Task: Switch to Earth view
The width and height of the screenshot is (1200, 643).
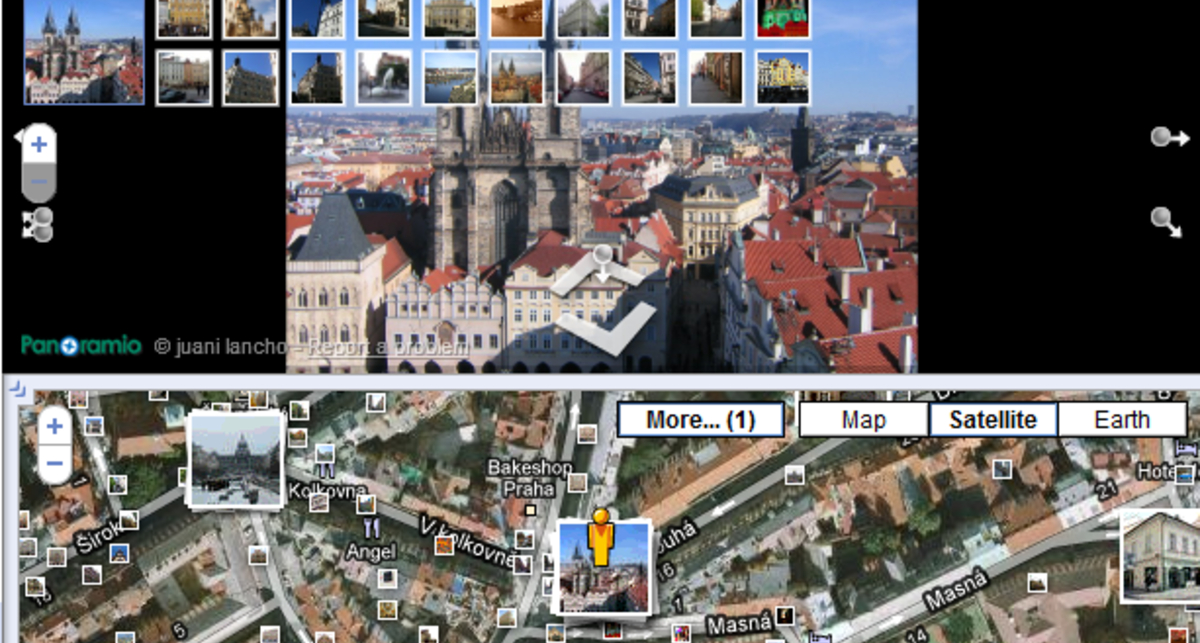Action: pyautogui.click(x=1121, y=420)
